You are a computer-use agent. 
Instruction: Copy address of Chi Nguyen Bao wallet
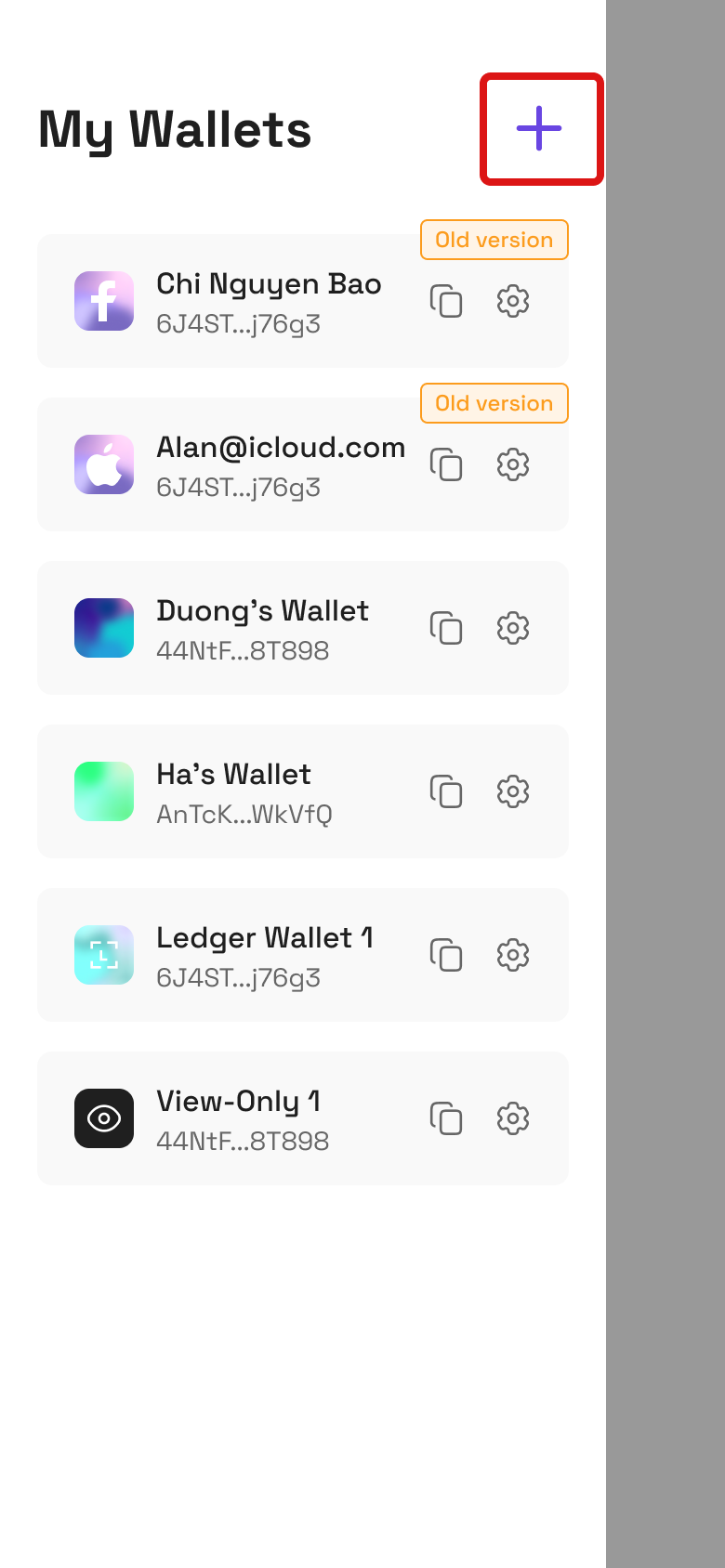[446, 301]
